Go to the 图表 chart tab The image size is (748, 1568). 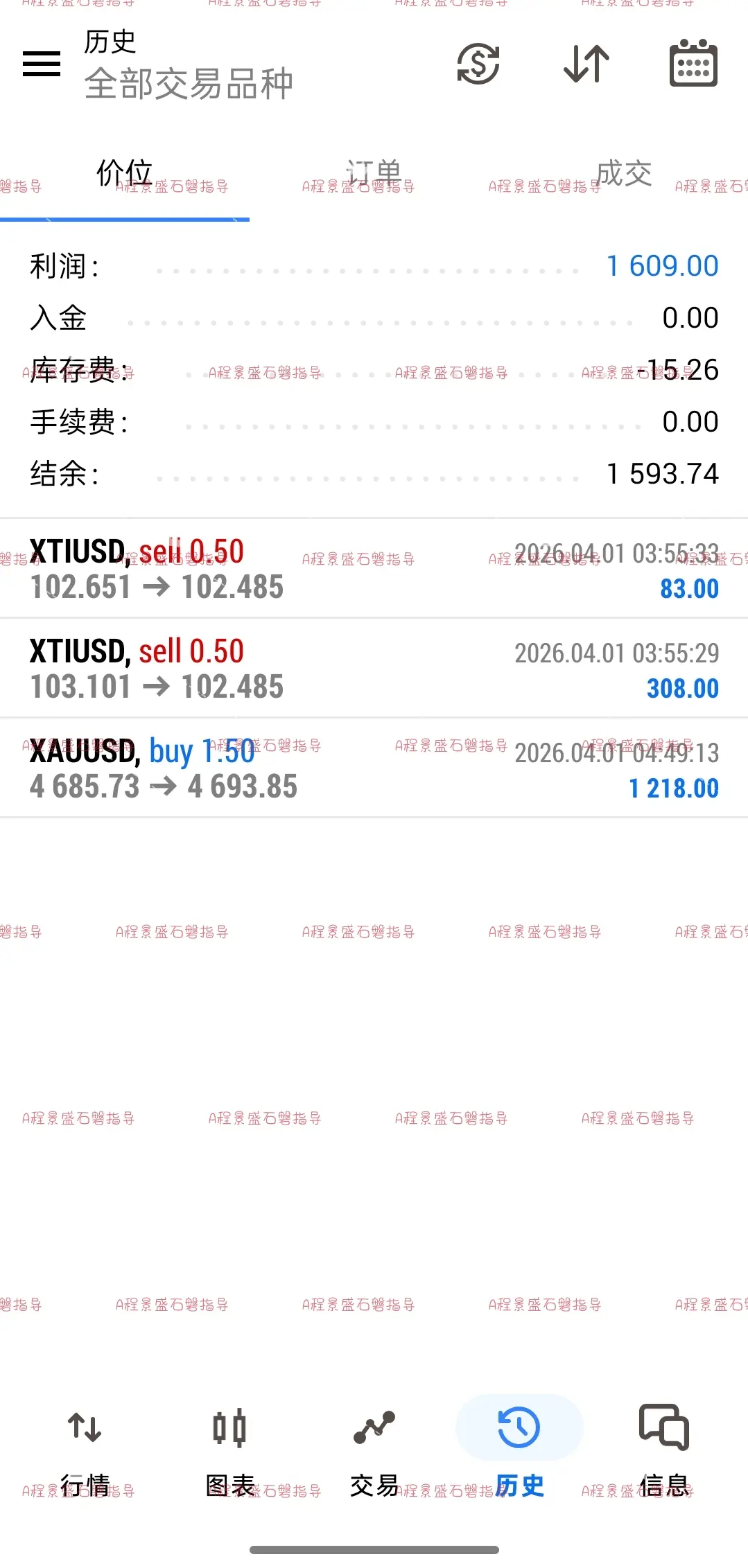pos(229,1447)
